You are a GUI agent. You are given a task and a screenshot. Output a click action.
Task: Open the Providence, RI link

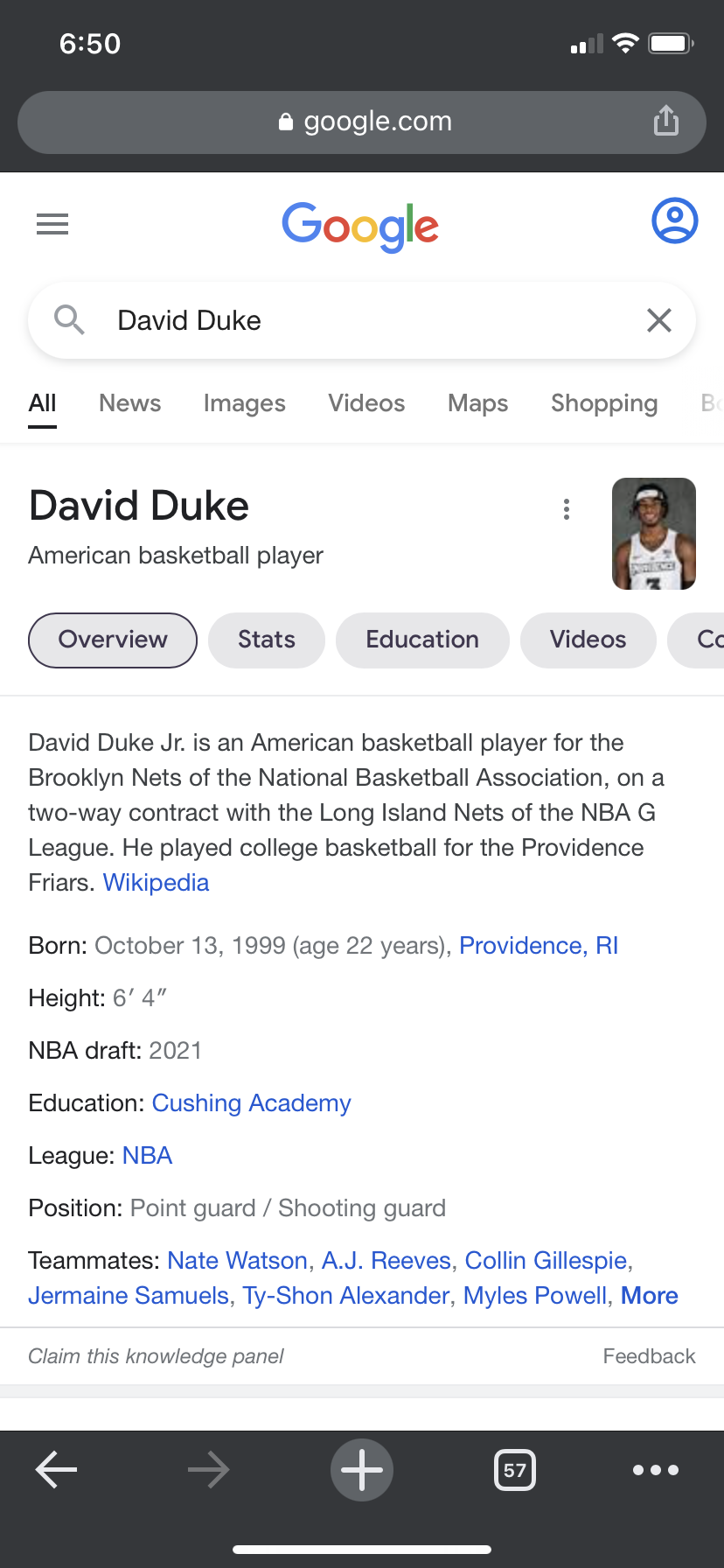coord(539,945)
